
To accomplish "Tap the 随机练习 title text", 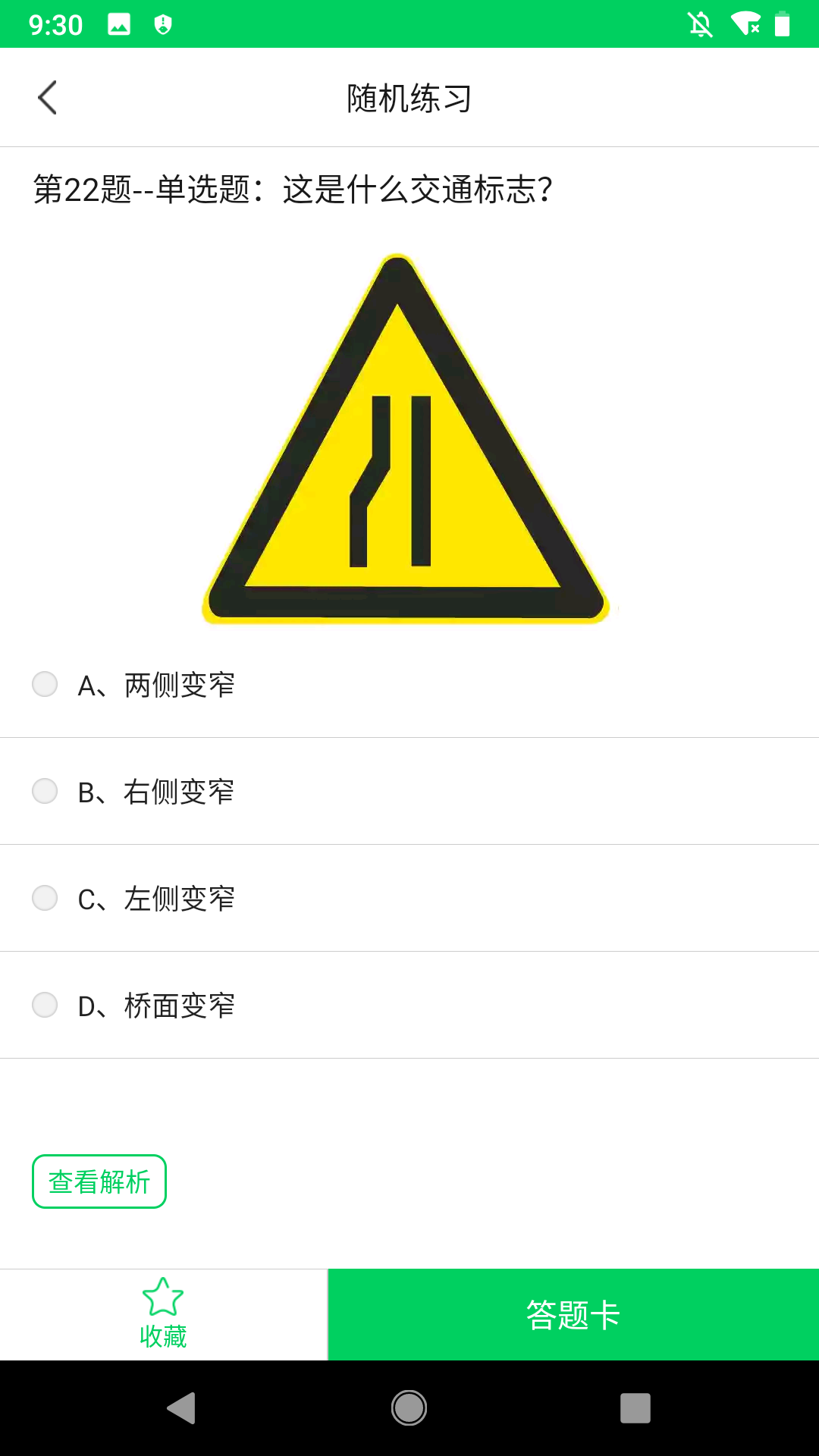I will click(409, 97).
